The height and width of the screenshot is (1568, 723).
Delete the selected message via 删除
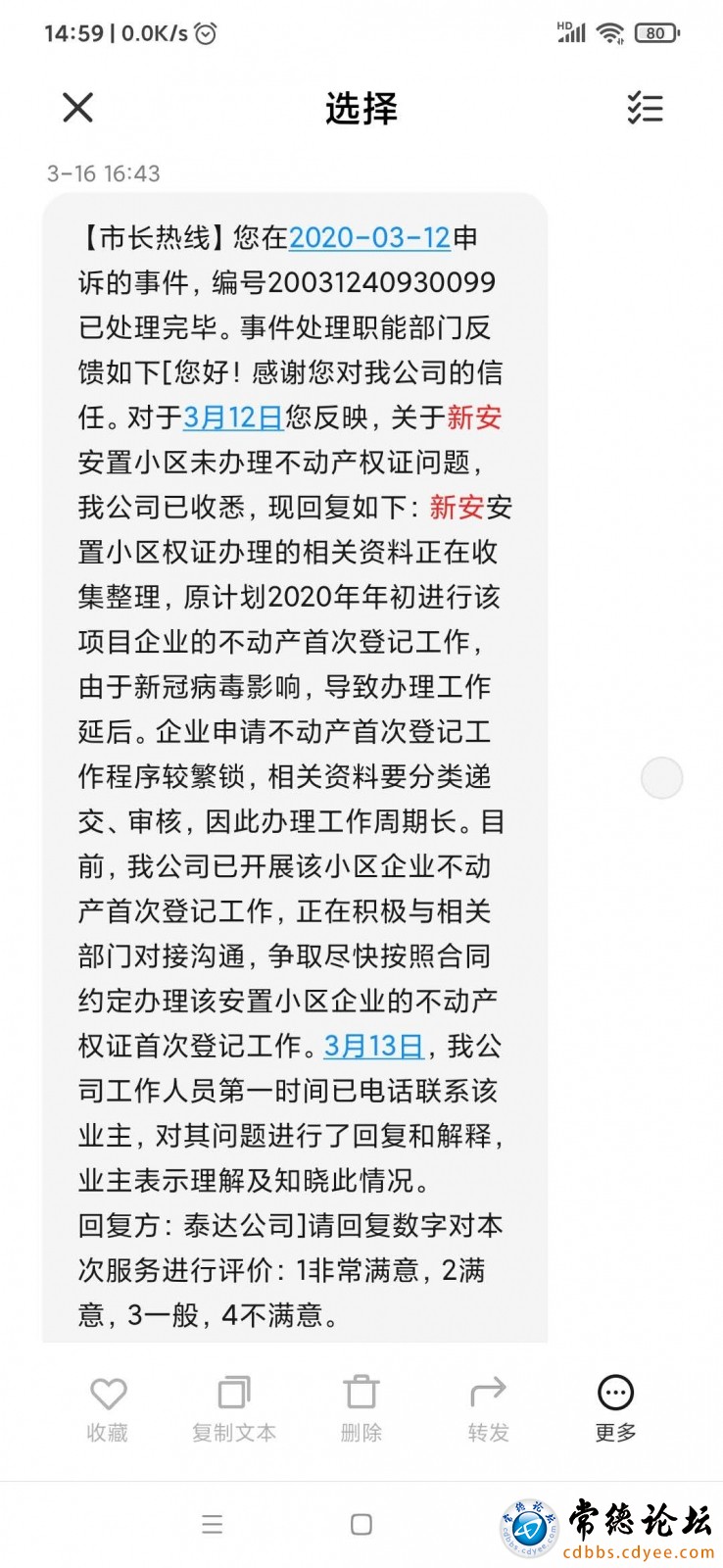click(x=361, y=1410)
